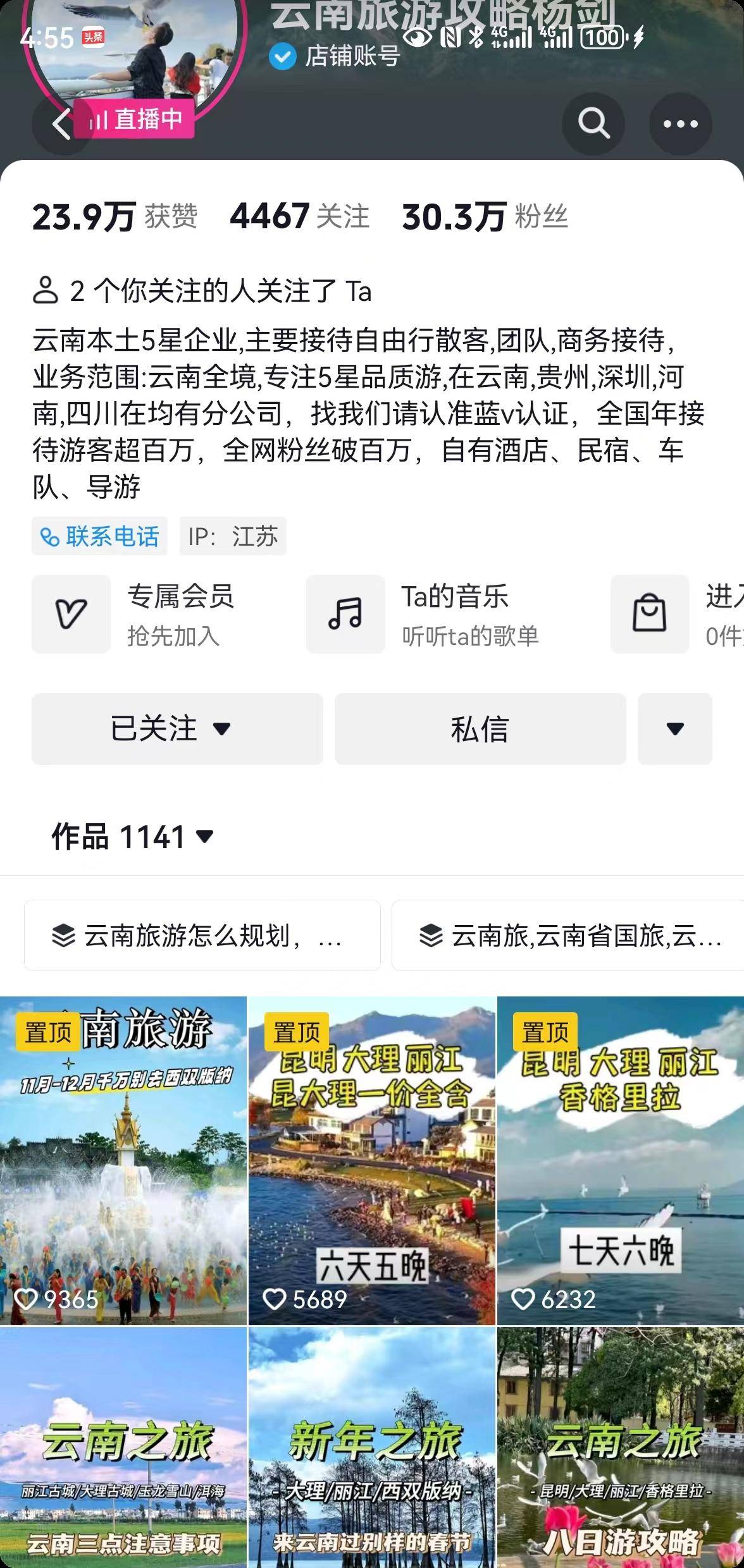744x1568 pixels.
Task: Tap 联系电话 to call the shop
Action: (x=100, y=536)
